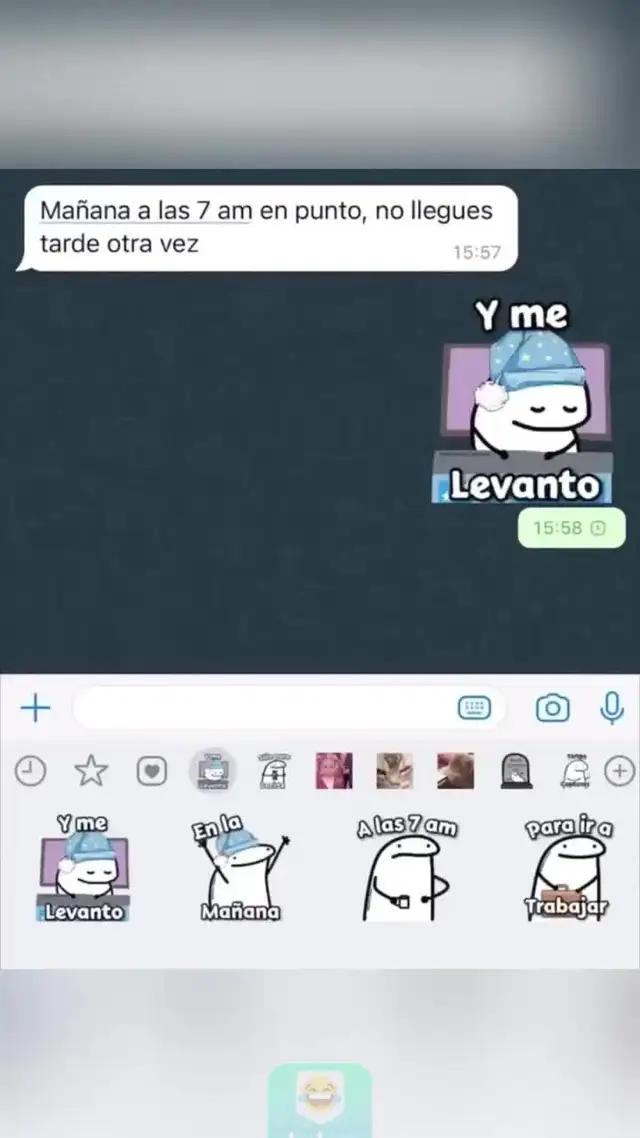Open starred favorite stickers
The height and width of the screenshot is (1138, 640).
[91, 771]
